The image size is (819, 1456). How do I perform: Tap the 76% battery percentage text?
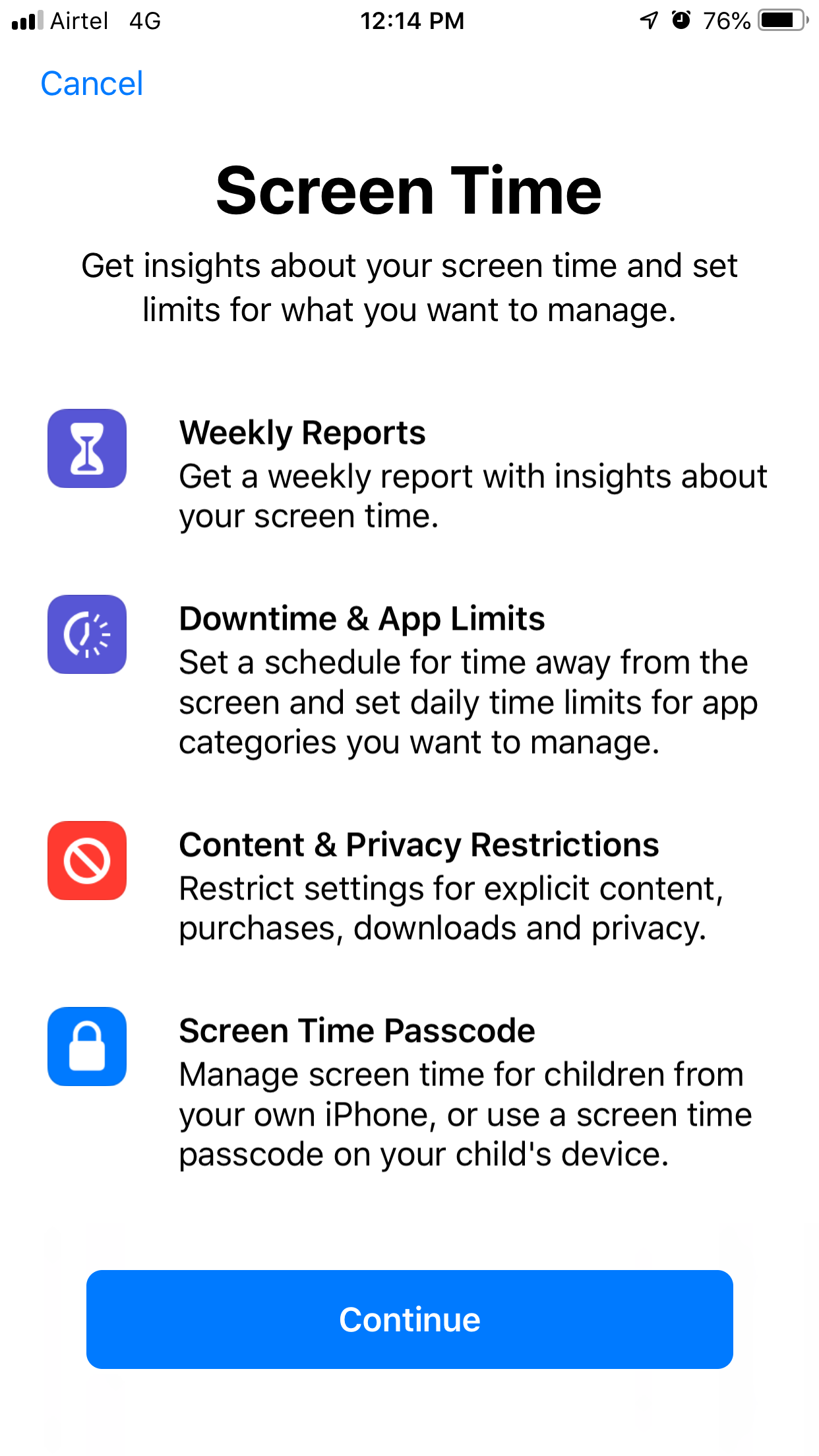(x=727, y=20)
